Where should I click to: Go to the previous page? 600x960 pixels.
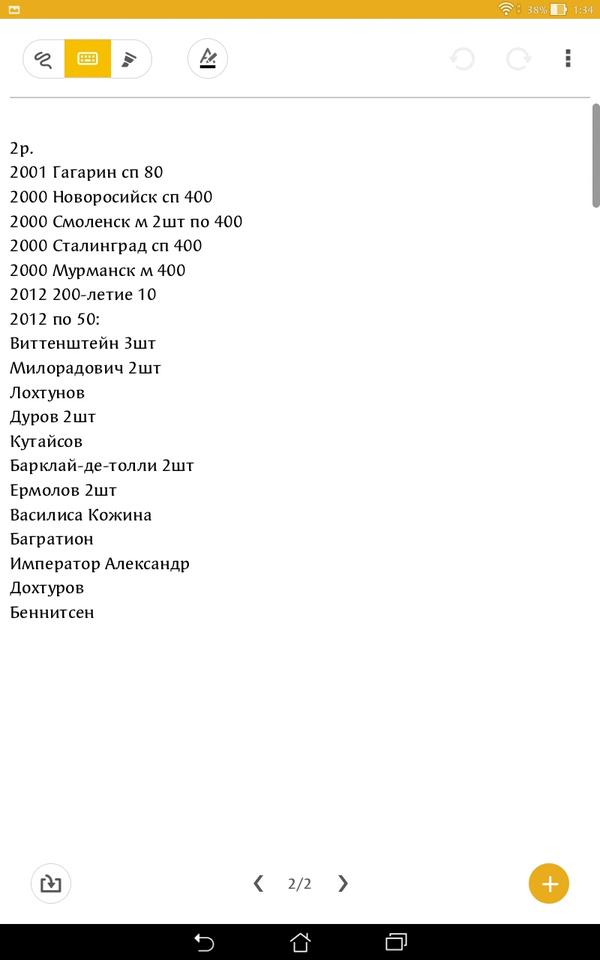(258, 883)
